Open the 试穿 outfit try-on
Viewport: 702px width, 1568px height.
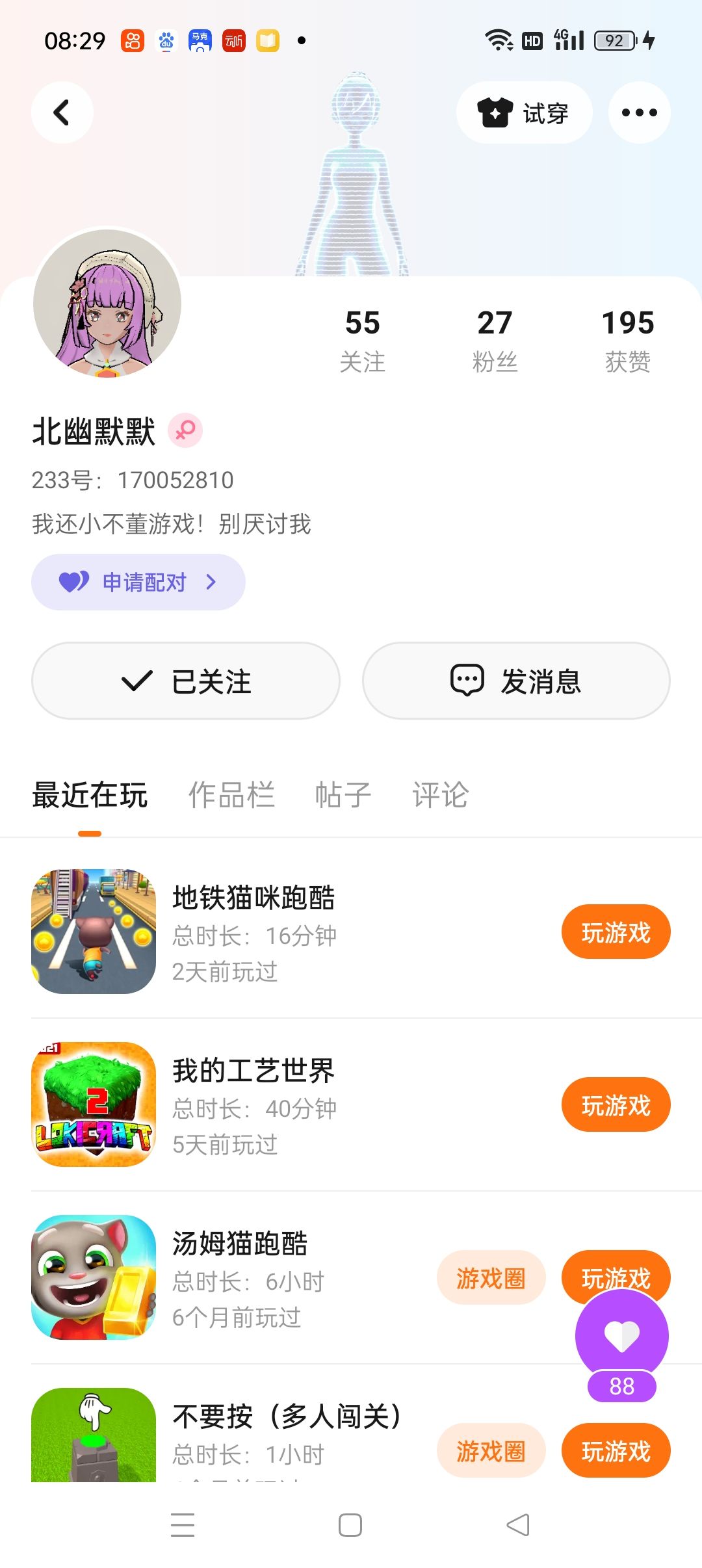pos(524,112)
